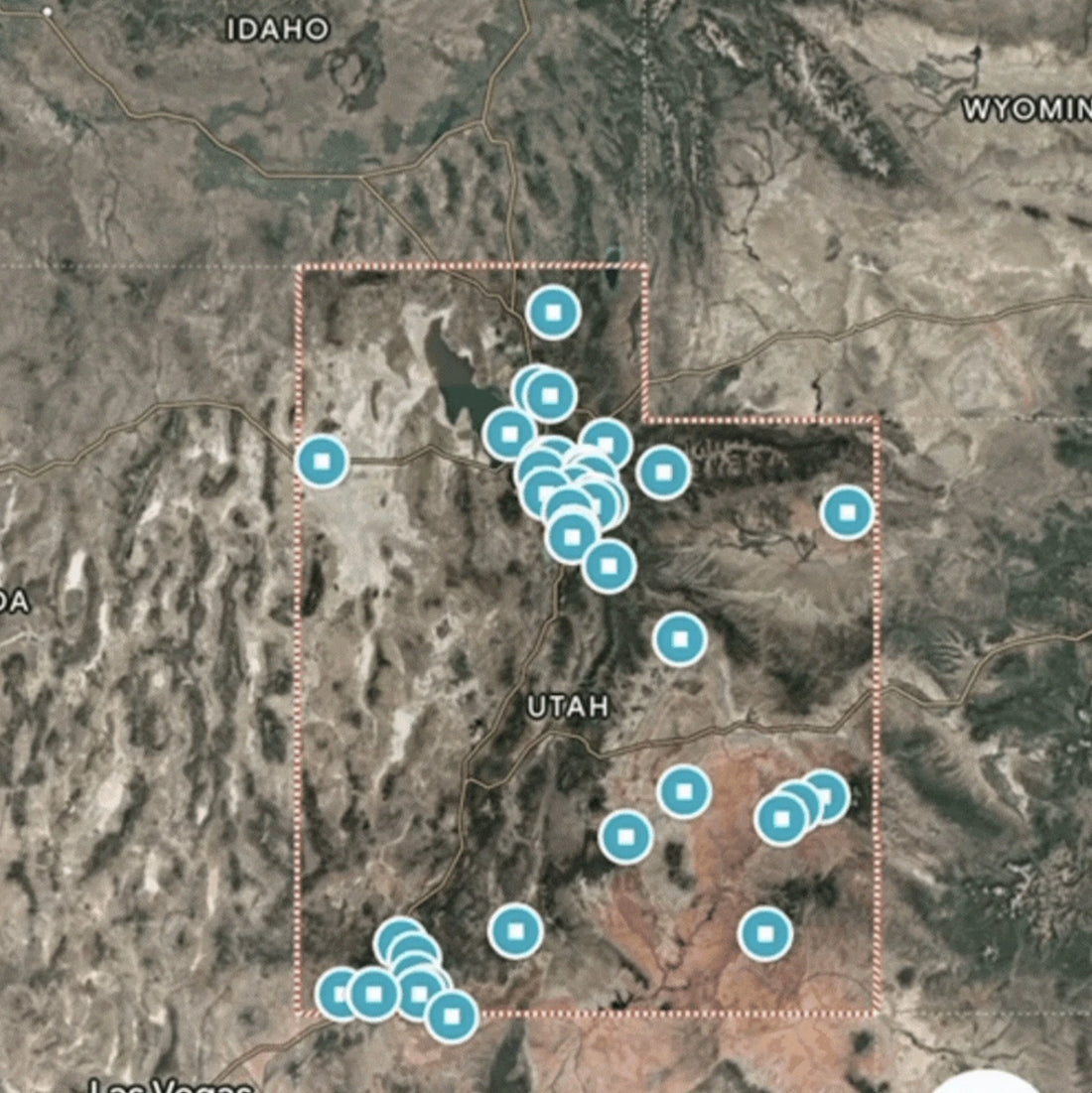This screenshot has height=1093, width=1092.
Task: Tap the marker on Utah's western border
Action: point(322,462)
